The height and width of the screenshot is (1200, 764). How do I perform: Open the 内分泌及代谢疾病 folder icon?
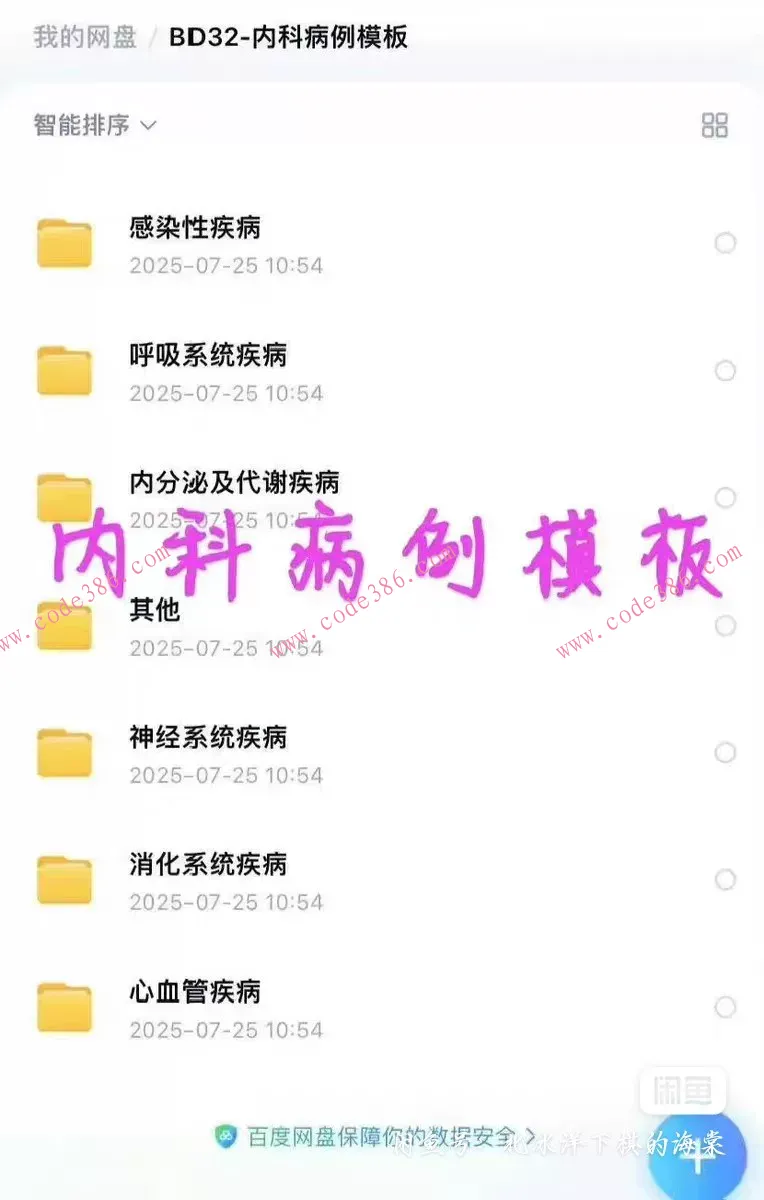64,497
